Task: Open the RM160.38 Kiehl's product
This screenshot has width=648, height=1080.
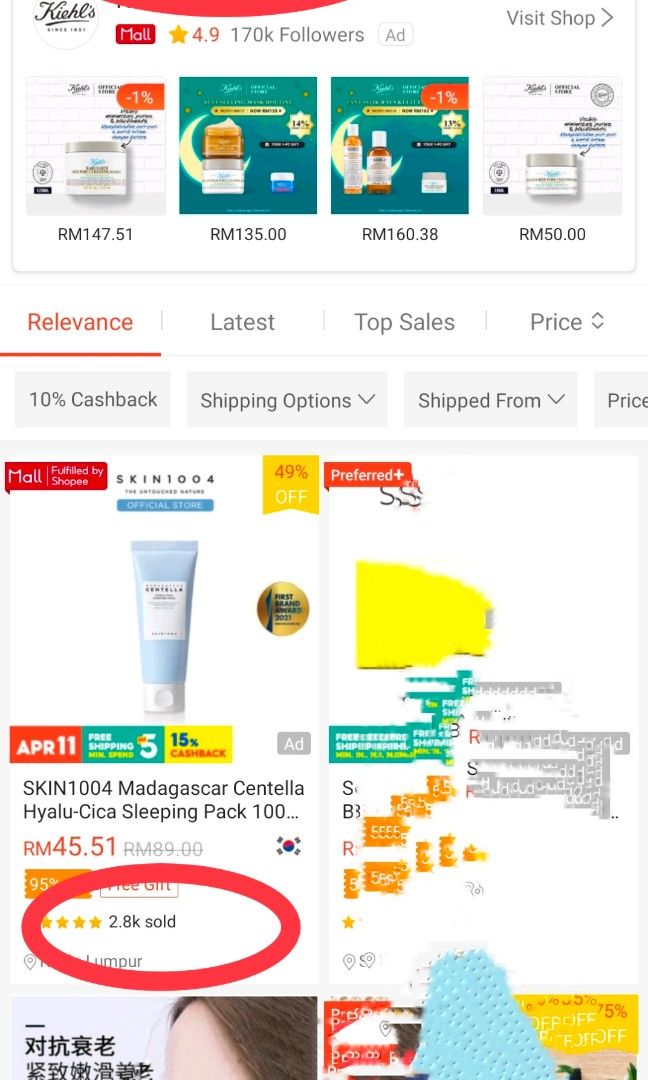Action: (400, 146)
